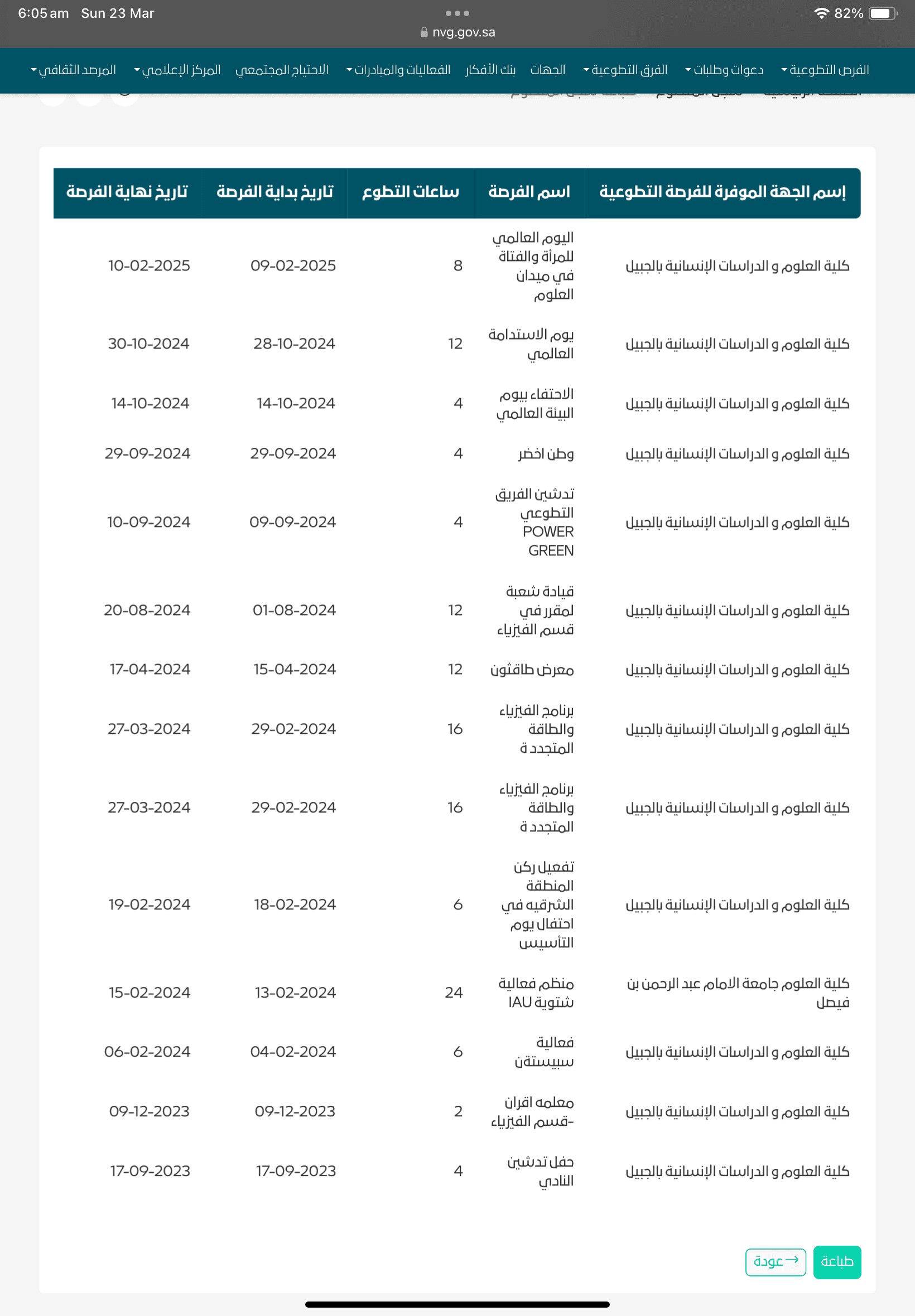This screenshot has width=915, height=1316.
Task: Open the three-dot multitasking menu
Action: click(x=458, y=13)
